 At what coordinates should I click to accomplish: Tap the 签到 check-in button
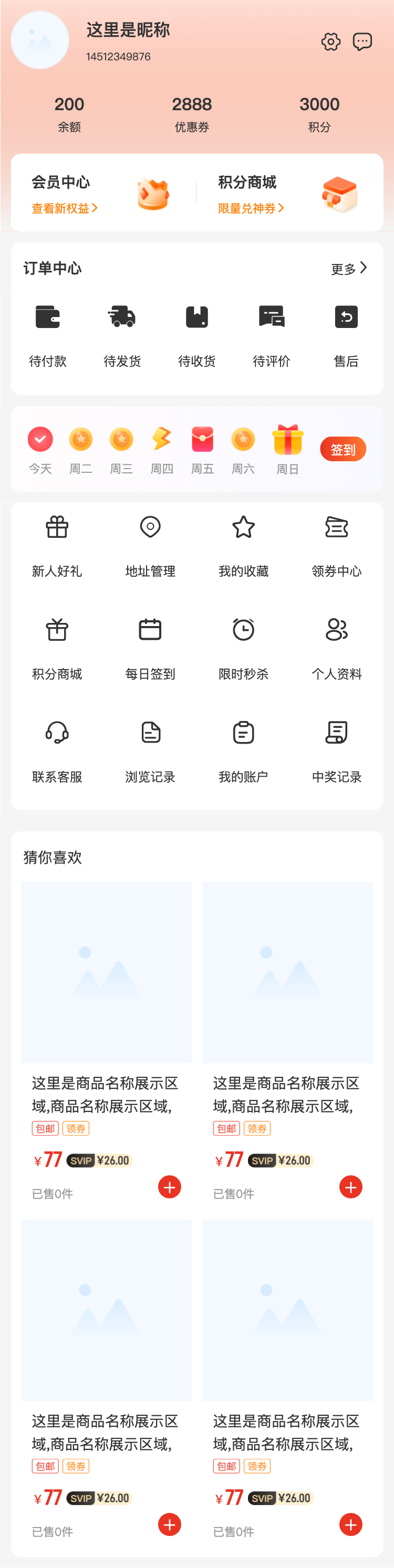(343, 449)
